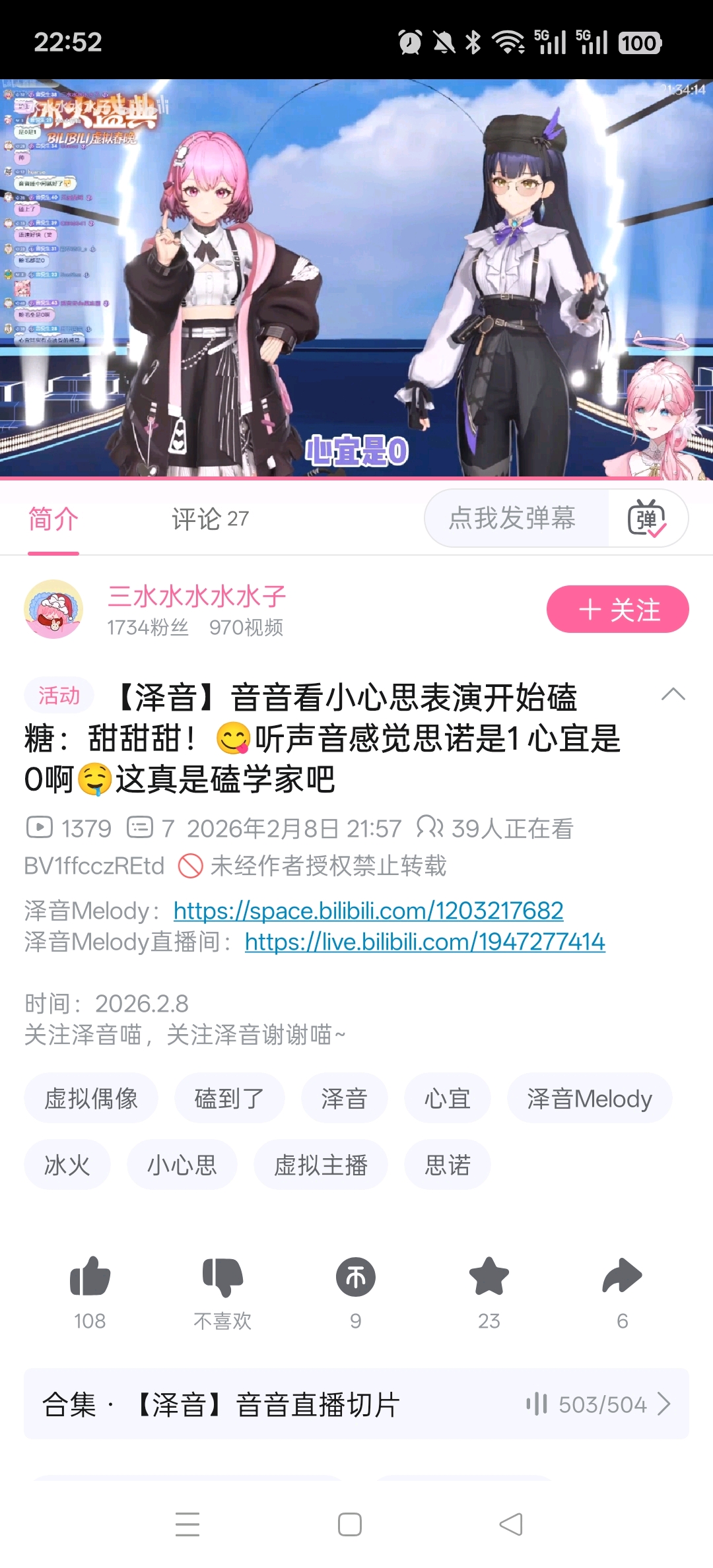
Task: Tap the video player area
Action: 356,278
